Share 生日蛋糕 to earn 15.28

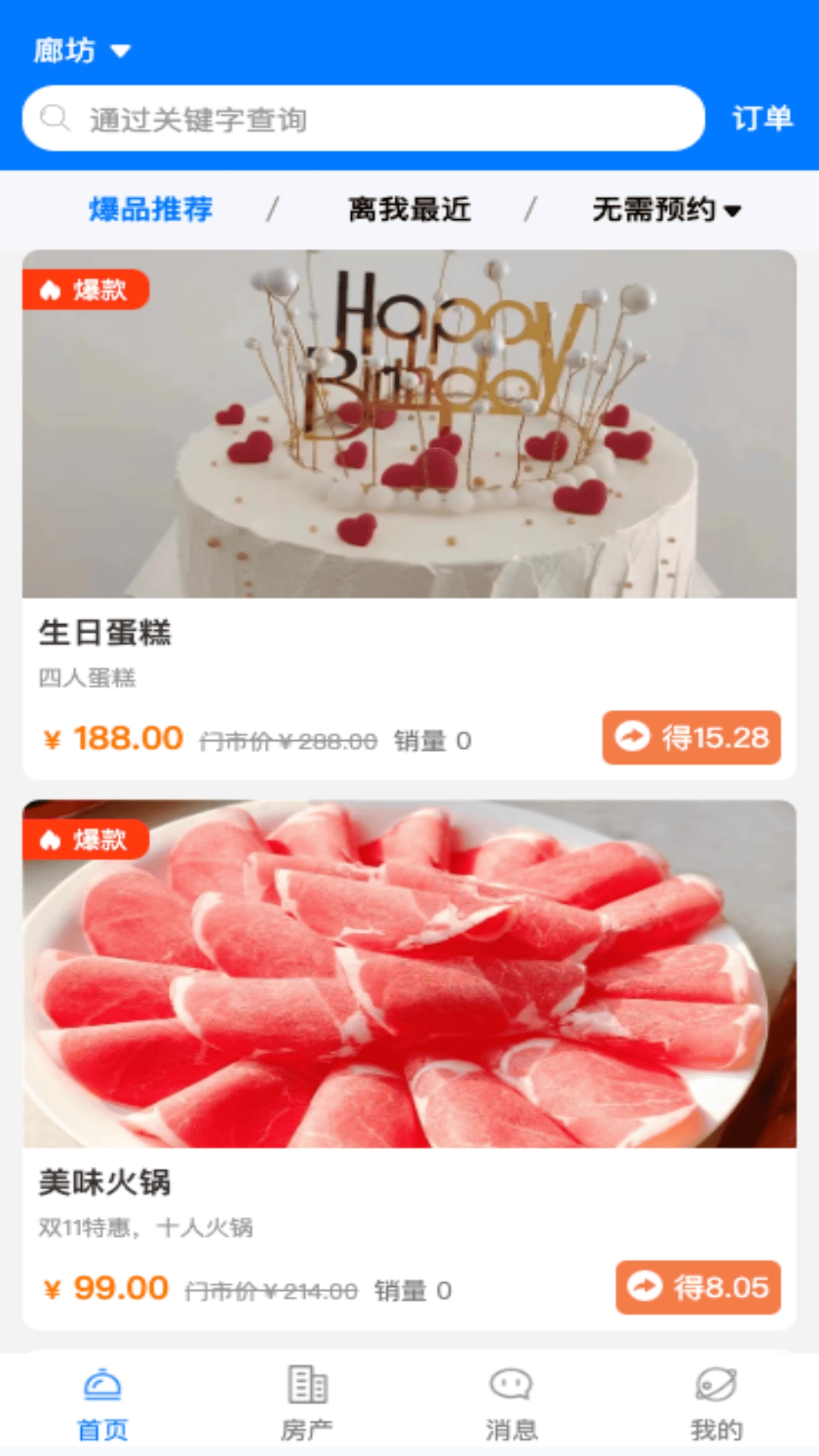pyautogui.click(x=692, y=737)
